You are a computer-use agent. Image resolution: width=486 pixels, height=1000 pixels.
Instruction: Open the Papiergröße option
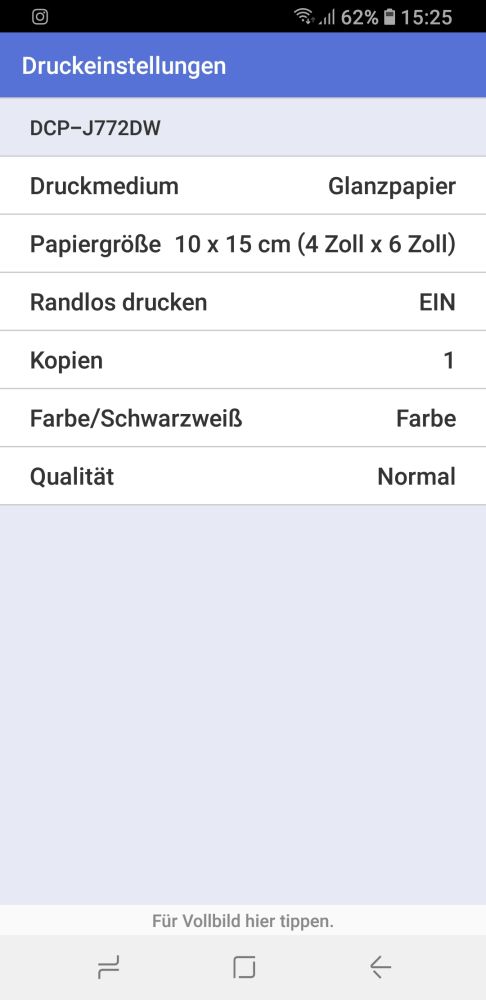(x=243, y=244)
